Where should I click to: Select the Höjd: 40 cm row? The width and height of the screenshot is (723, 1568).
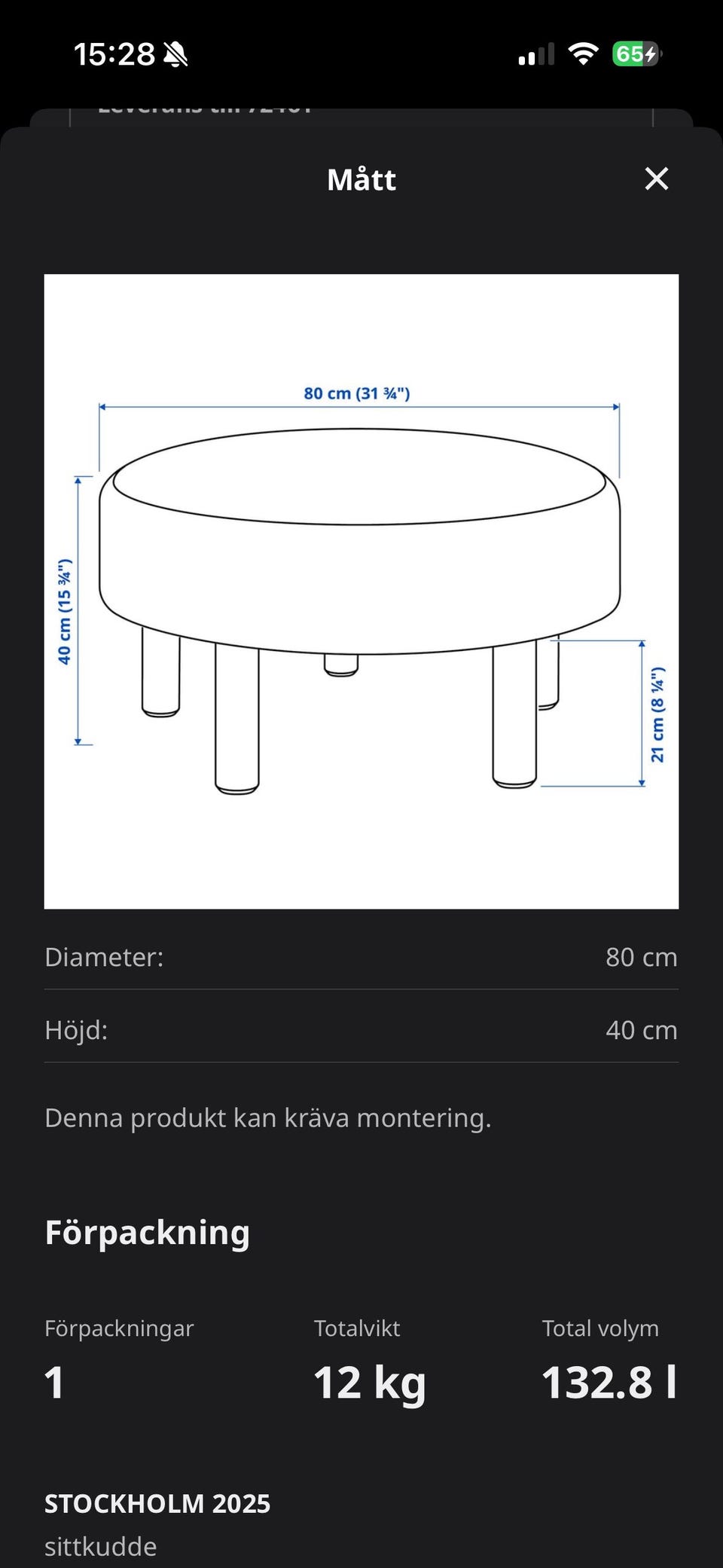pos(361,1030)
